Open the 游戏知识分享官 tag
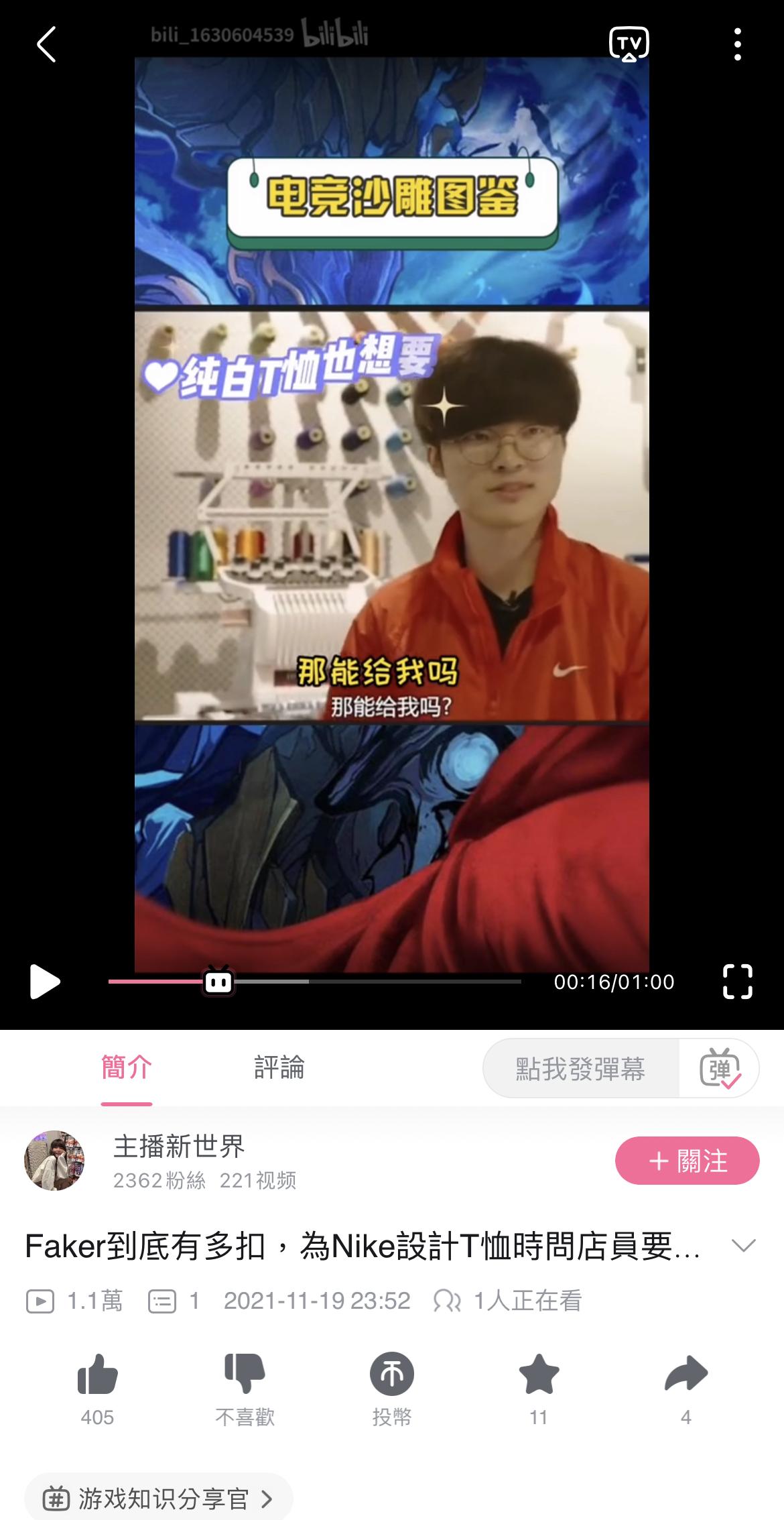The width and height of the screenshot is (784, 1520). 158,1499
